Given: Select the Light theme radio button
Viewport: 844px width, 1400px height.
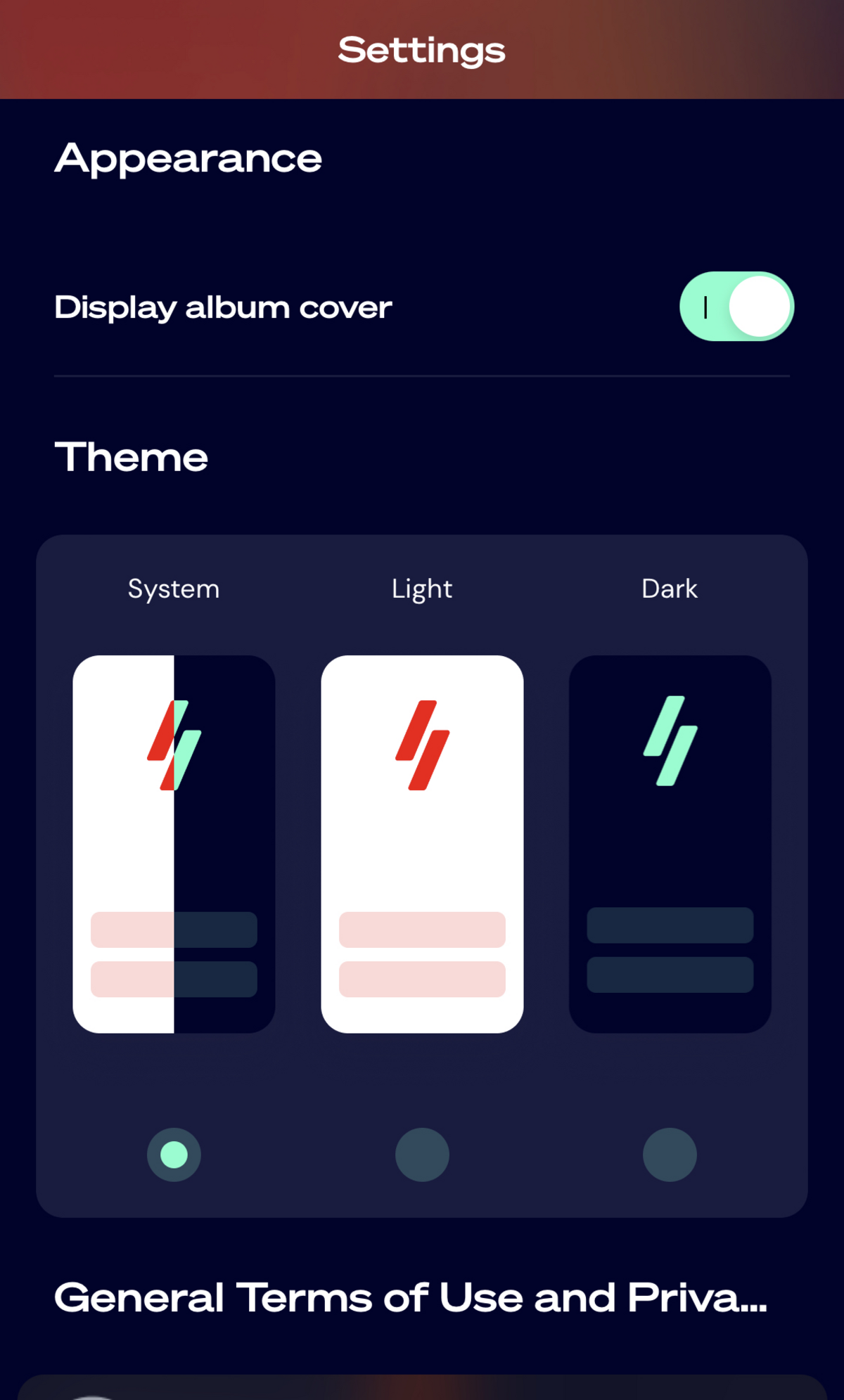Looking at the screenshot, I should (422, 1155).
